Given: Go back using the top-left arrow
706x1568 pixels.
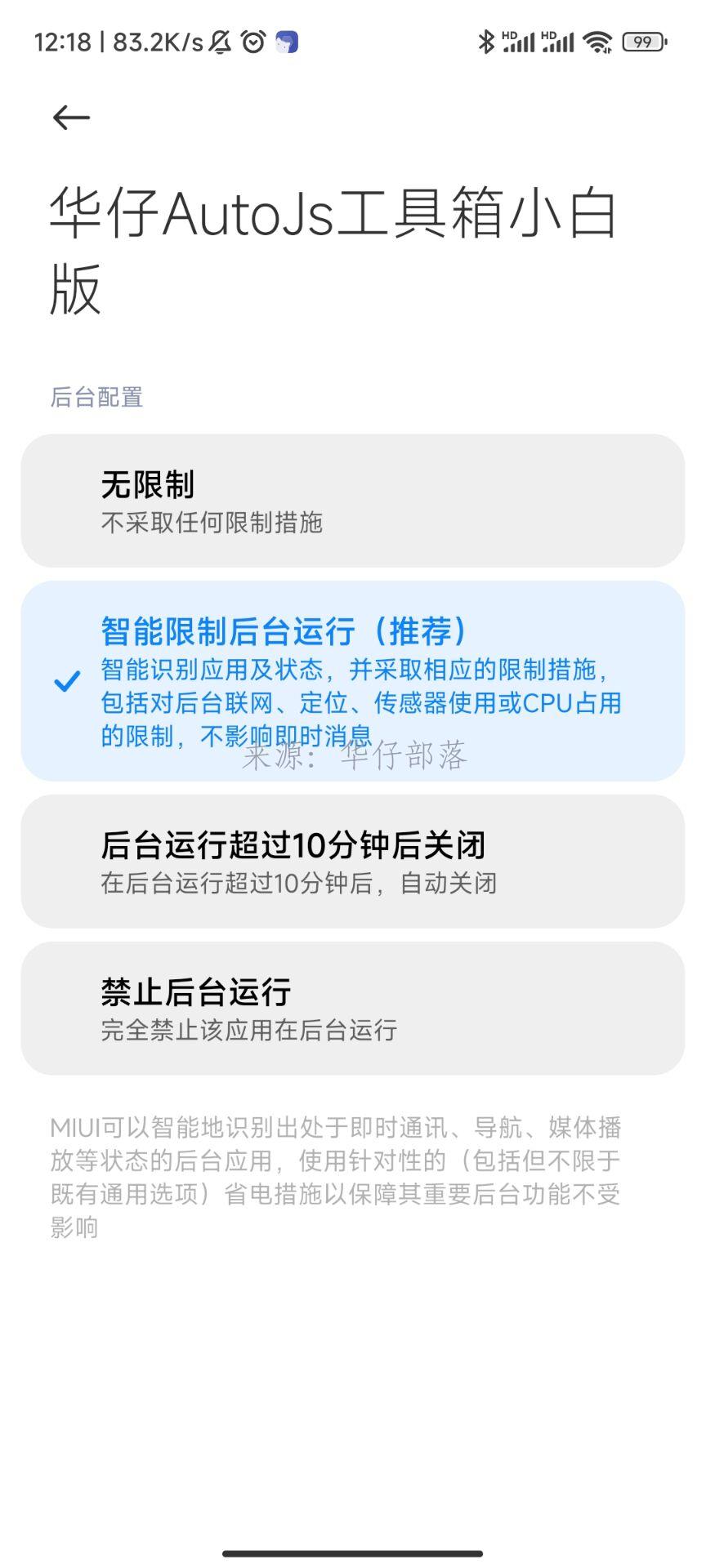Looking at the screenshot, I should point(71,118).
